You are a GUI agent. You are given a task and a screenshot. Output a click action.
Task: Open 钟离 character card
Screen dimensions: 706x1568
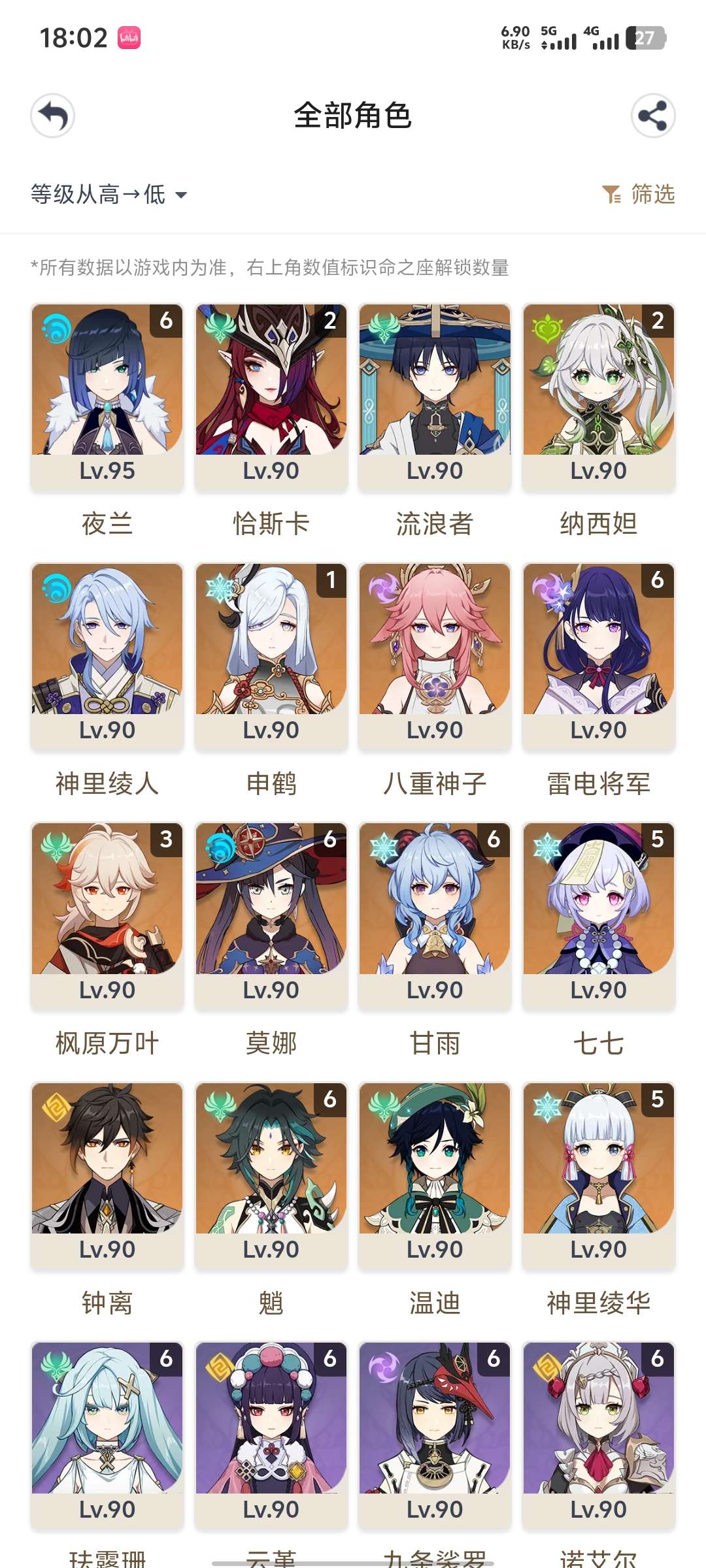pos(107,1175)
